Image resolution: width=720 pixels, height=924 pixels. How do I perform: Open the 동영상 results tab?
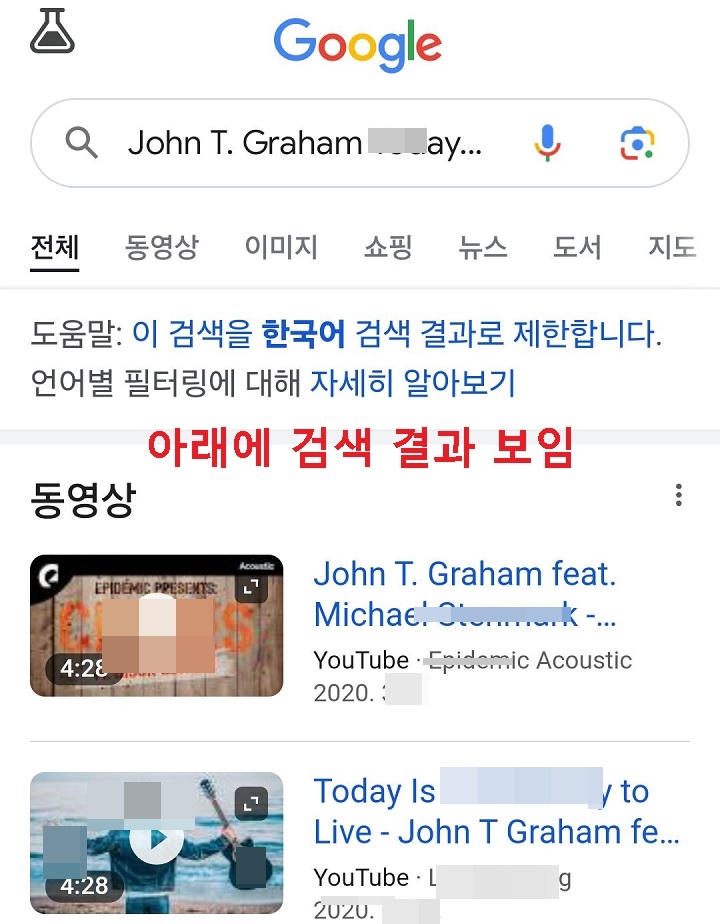click(x=162, y=247)
